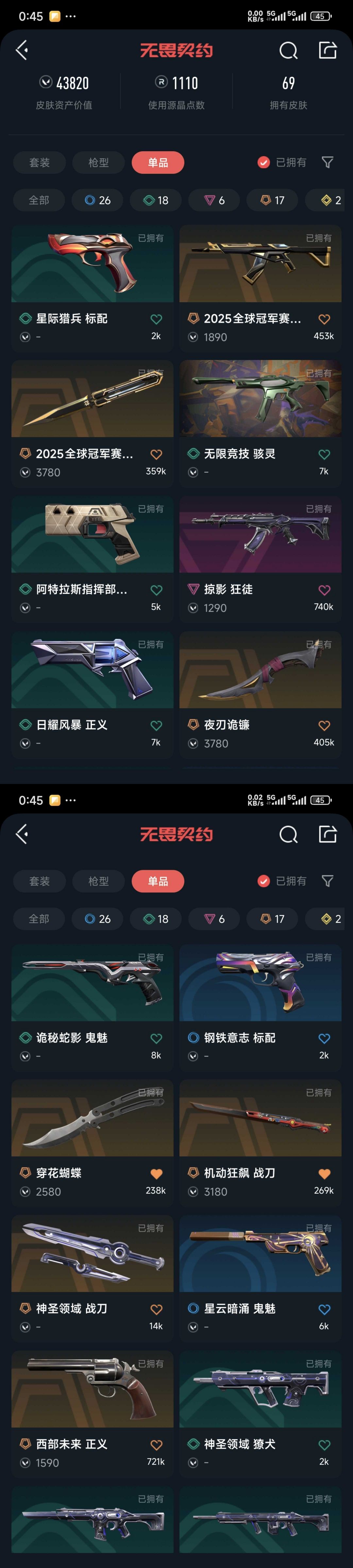Unlike the 穿花蝴蝶 skin
The width and height of the screenshot is (353, 1568).
click(x=157, y=1174)
